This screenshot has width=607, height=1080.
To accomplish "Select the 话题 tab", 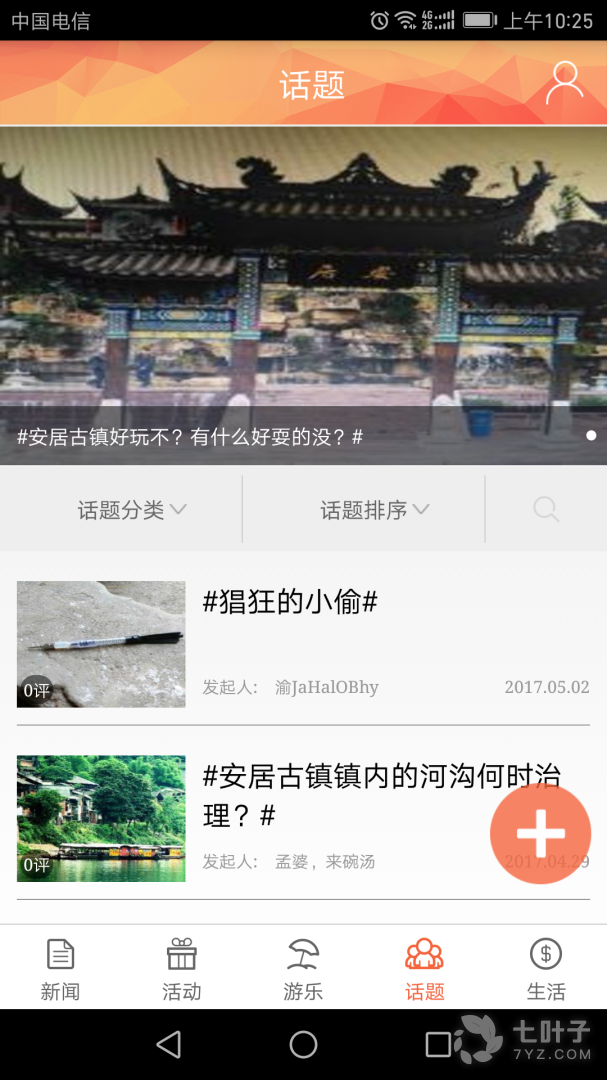I will coord(424,969).
